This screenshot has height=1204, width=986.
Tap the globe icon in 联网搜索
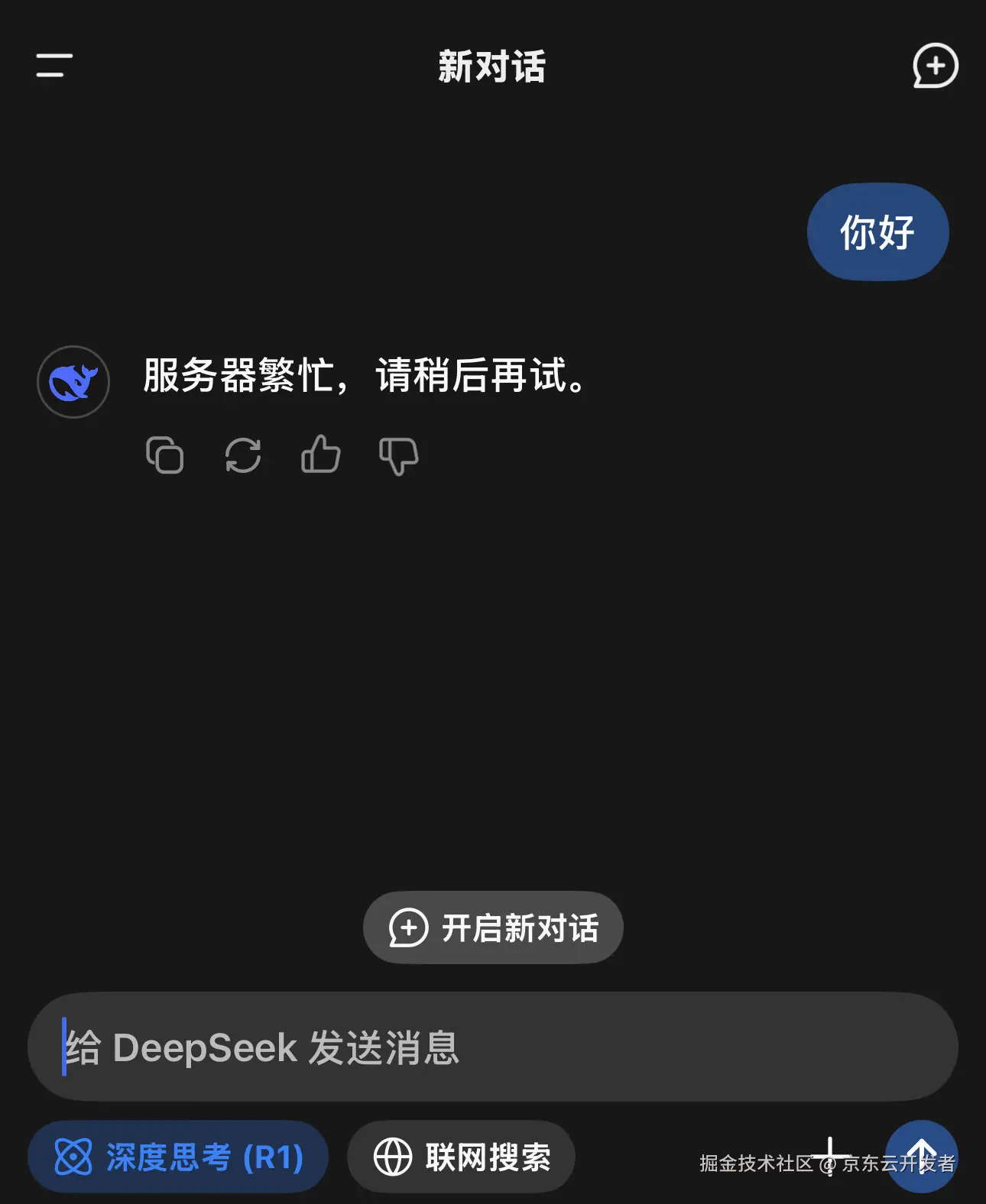pos(392,1156)
